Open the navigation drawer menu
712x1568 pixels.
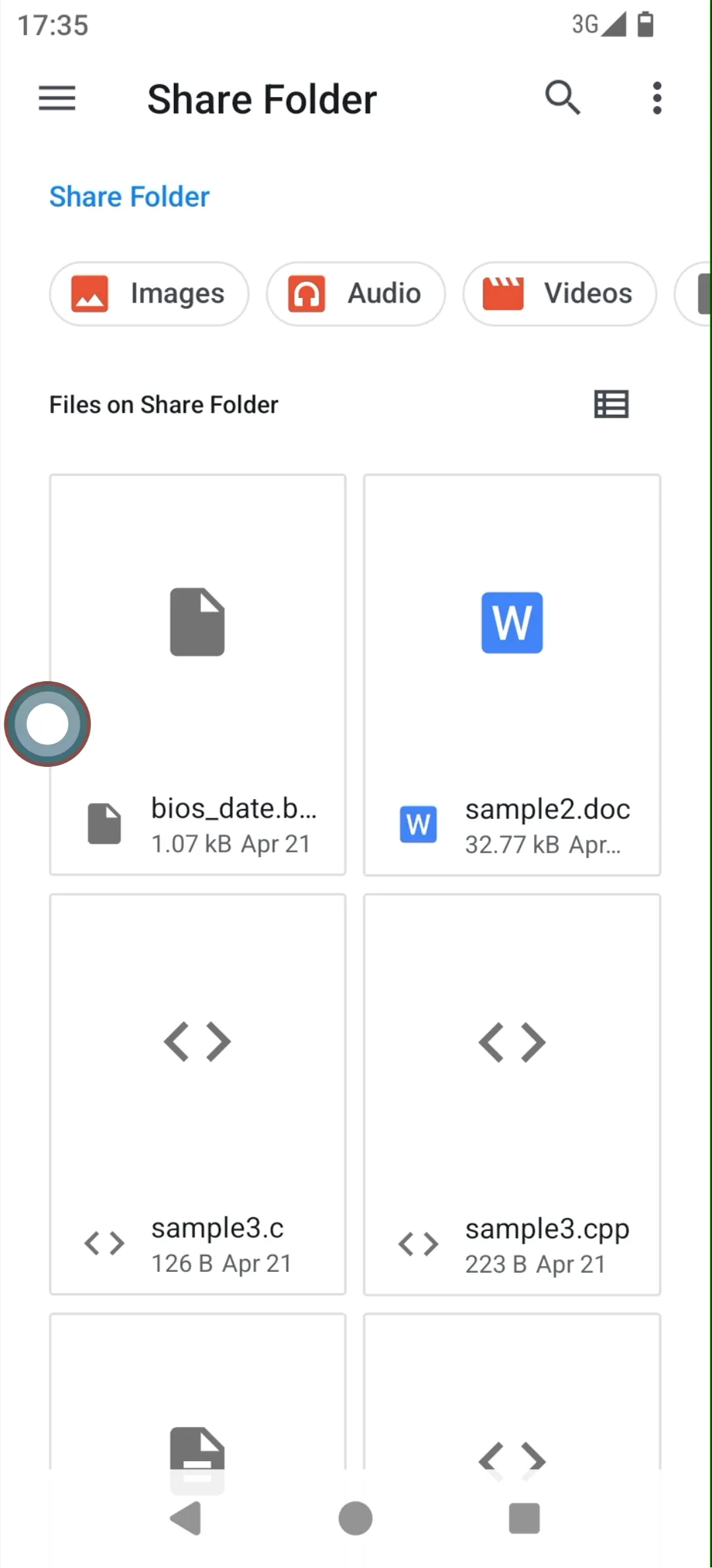pyautogui.click(x=57, y=99)
